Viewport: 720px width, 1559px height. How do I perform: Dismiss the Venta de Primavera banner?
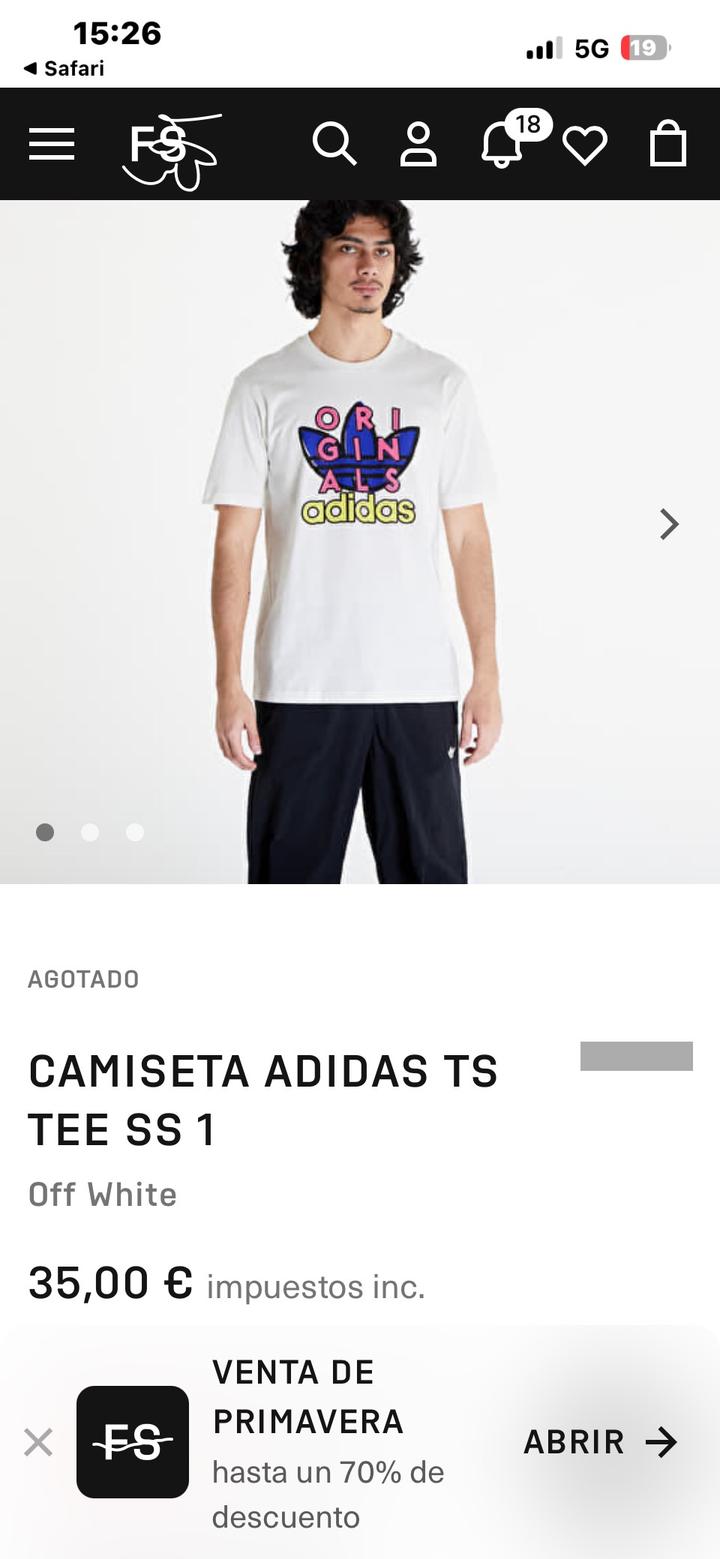coord(38,1442)
